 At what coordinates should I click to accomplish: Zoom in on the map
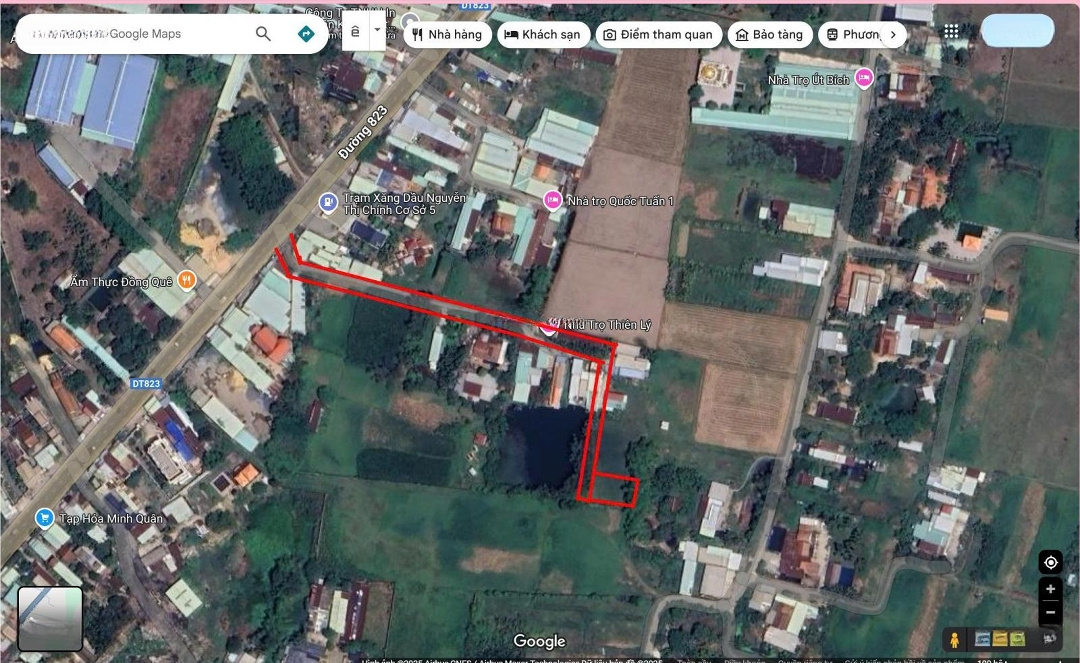tap(1050, 590)
